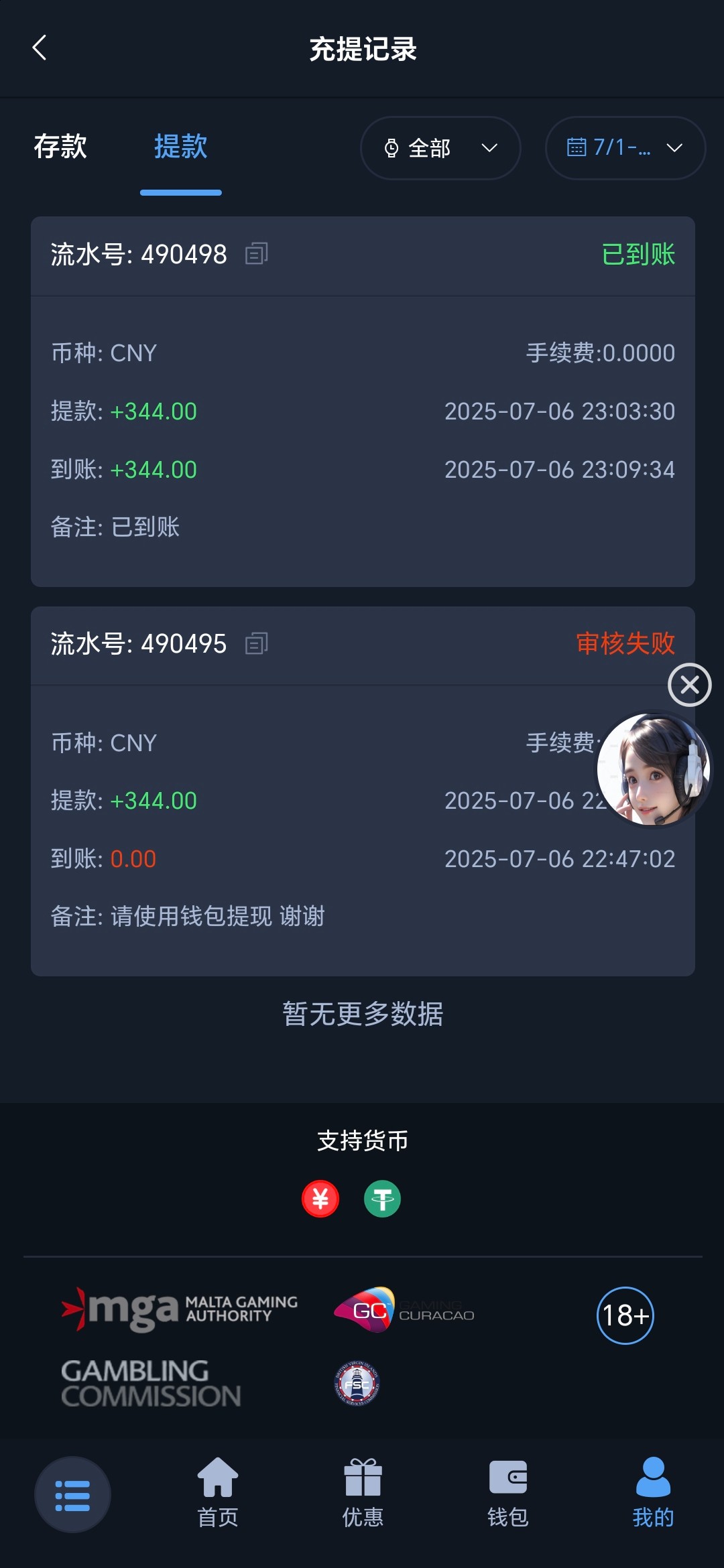Copy serial number 490495

257,644
